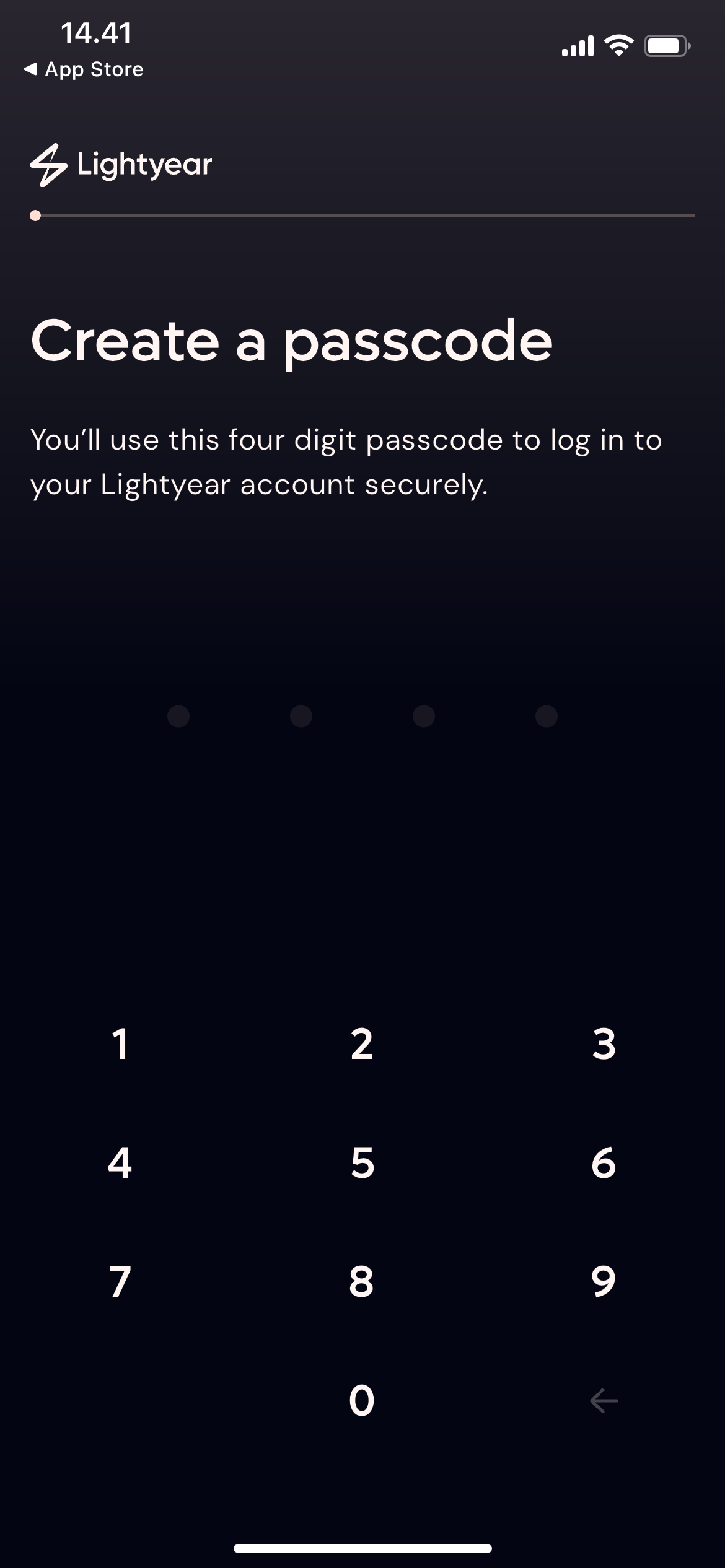Enter digit 1 on the passcode keypad
Screen dimensions: 725x1568
tap(121, 1044)
